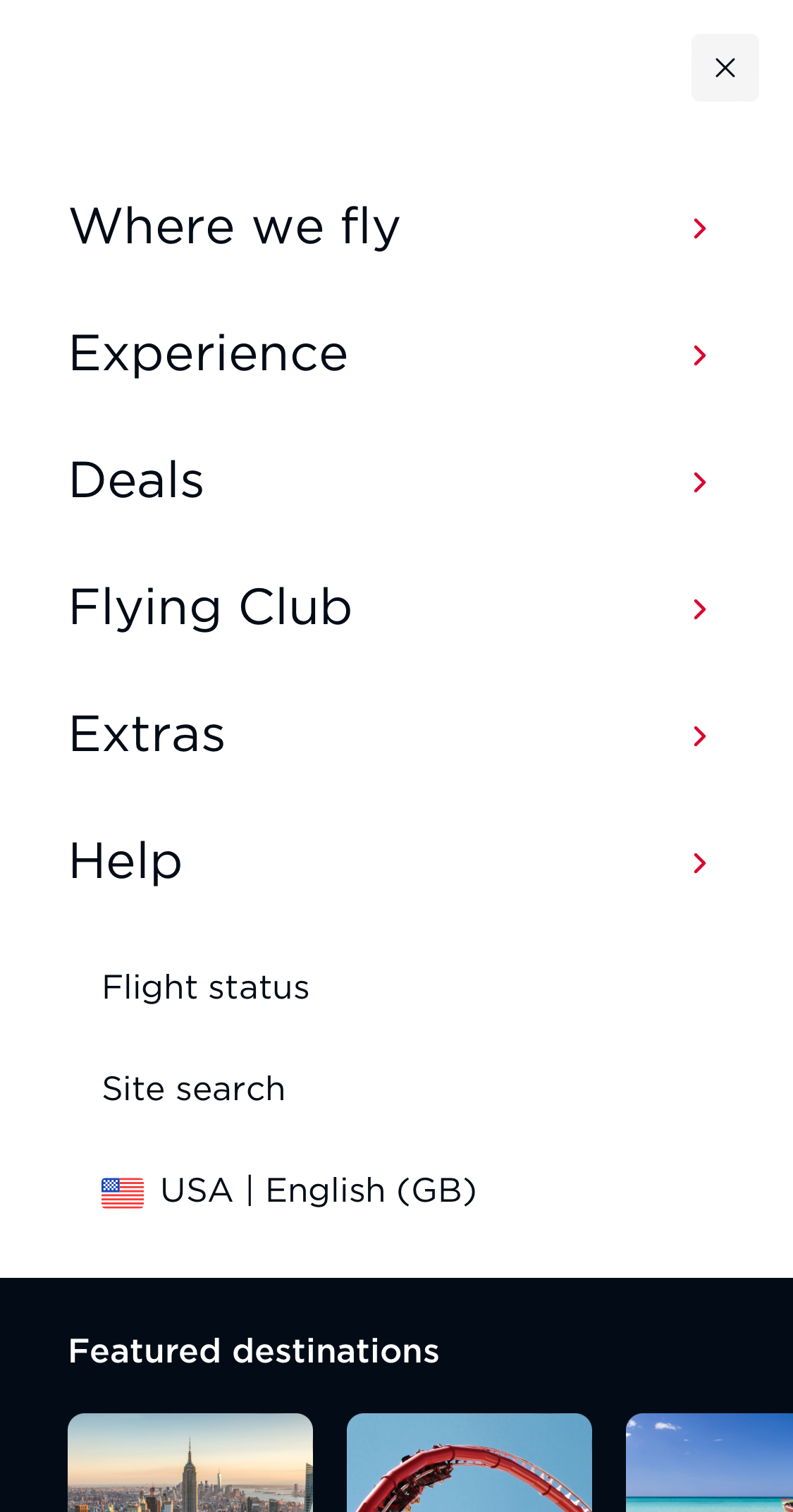Close the navigation menu
The height and width of the screenshot is (1512, 793).
[x=725, y=68]
